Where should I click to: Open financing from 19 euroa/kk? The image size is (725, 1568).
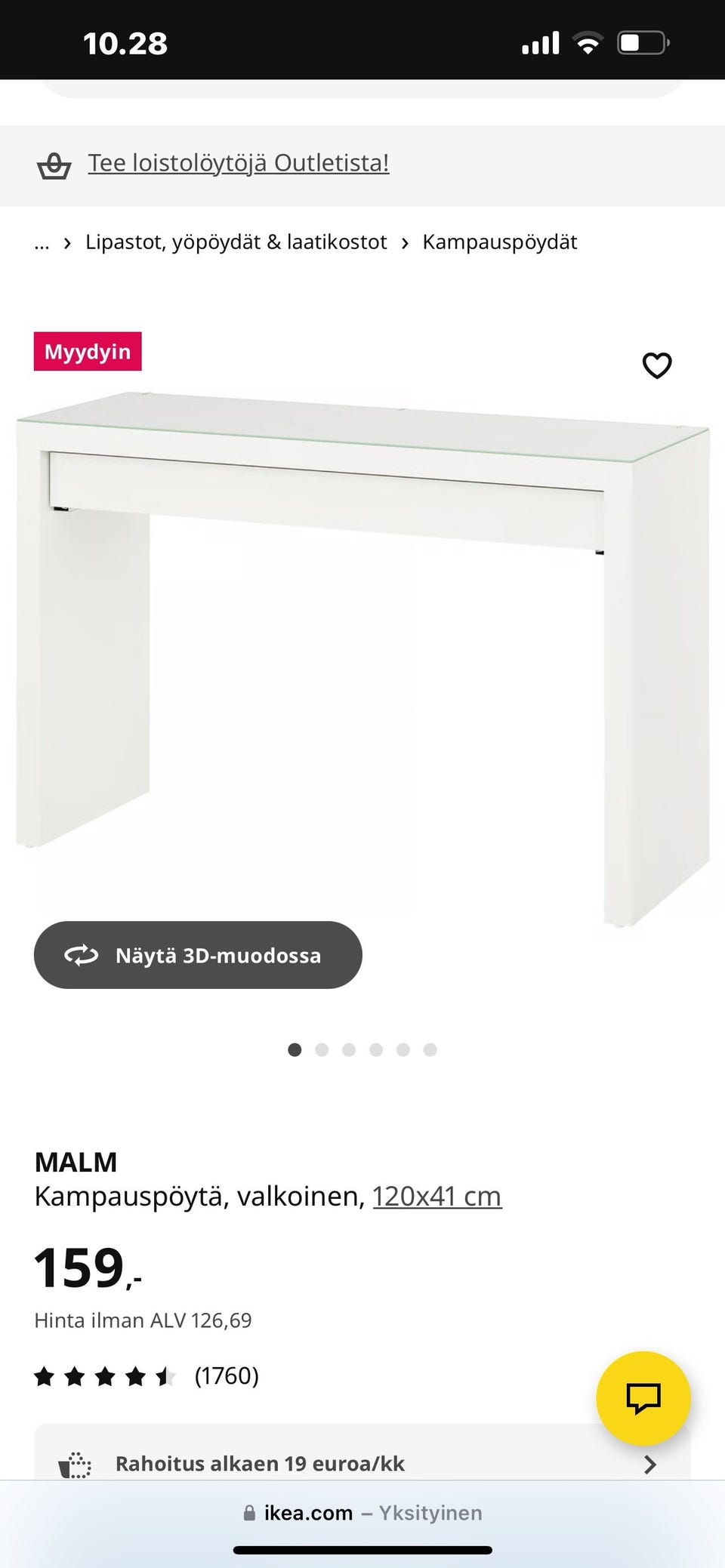click(x=362, y=1465)
